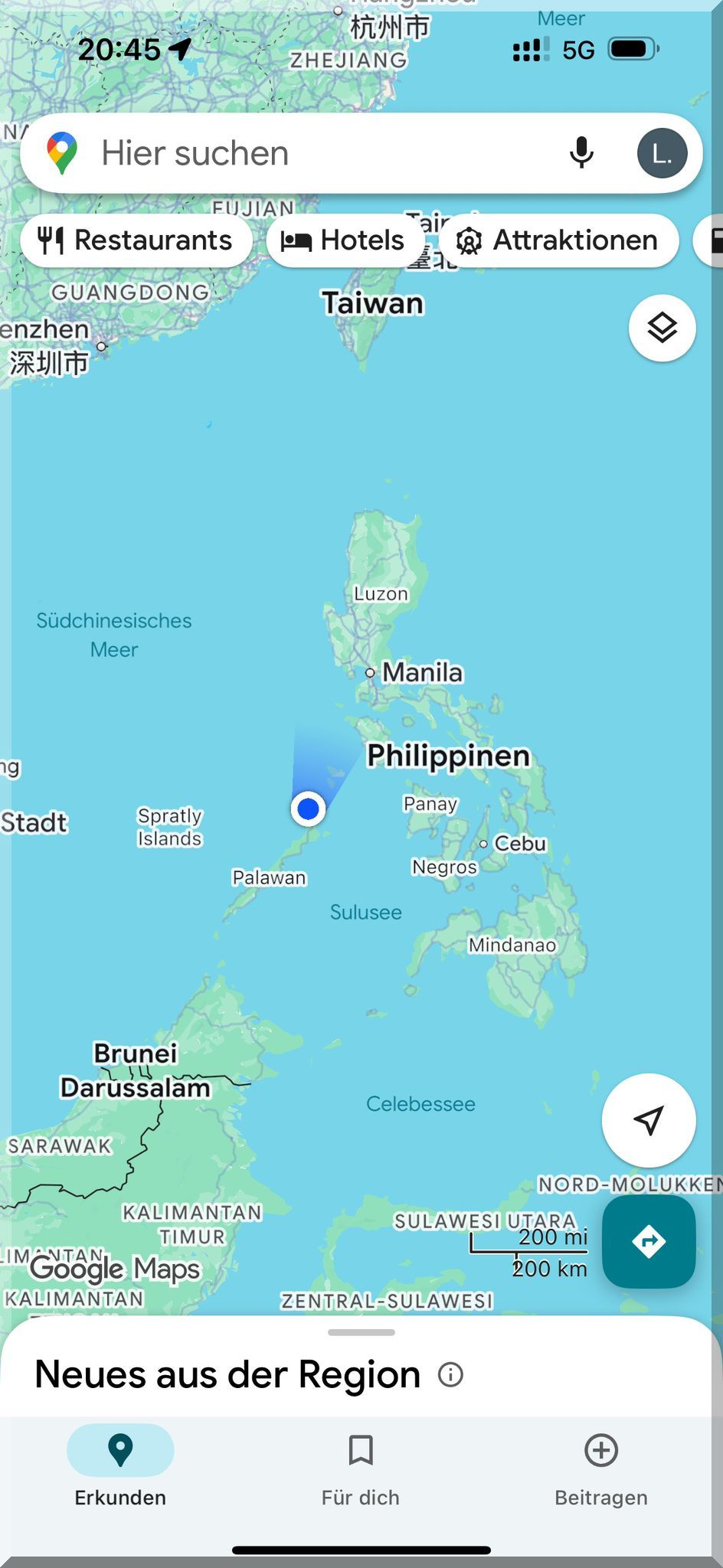Select the Hotels chip

[x=345, y=240]
